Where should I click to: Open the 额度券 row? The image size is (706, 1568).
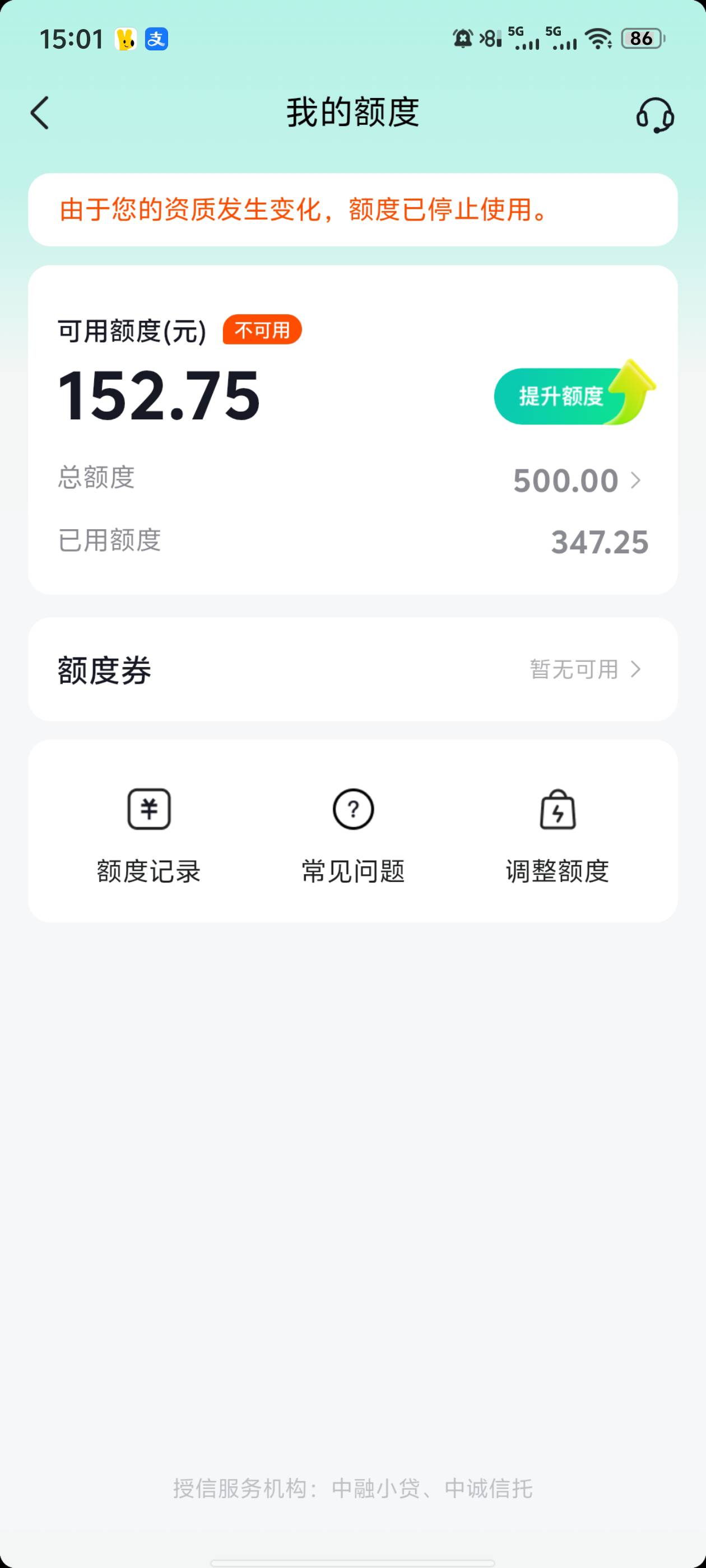[x=352, y=670]
